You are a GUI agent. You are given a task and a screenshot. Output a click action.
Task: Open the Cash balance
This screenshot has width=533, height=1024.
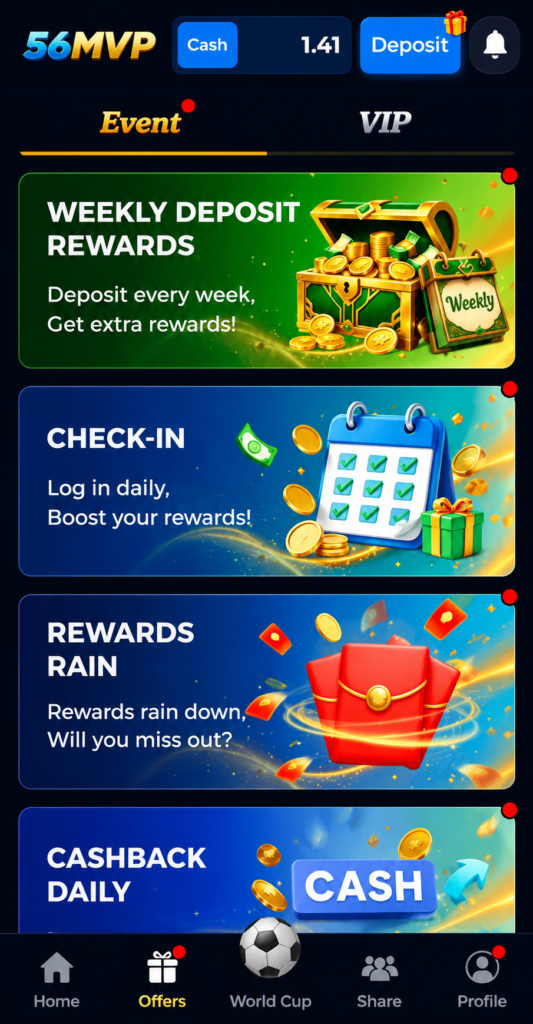click(x=261, y=44)
